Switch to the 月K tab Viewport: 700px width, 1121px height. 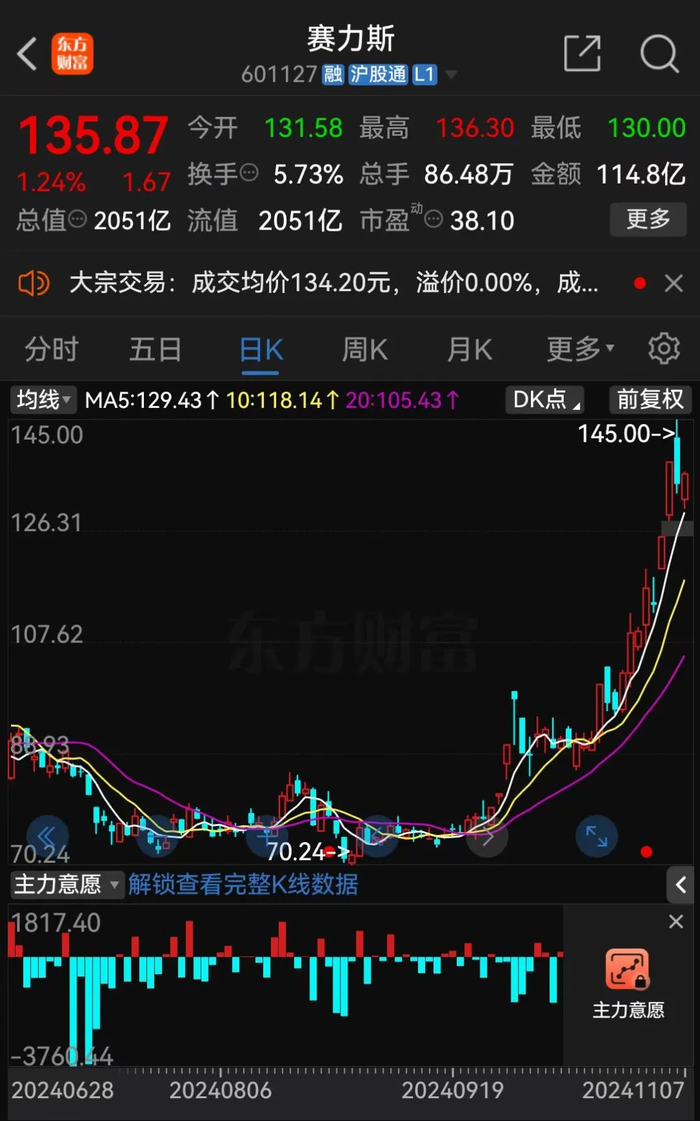(x=469, y=349)
